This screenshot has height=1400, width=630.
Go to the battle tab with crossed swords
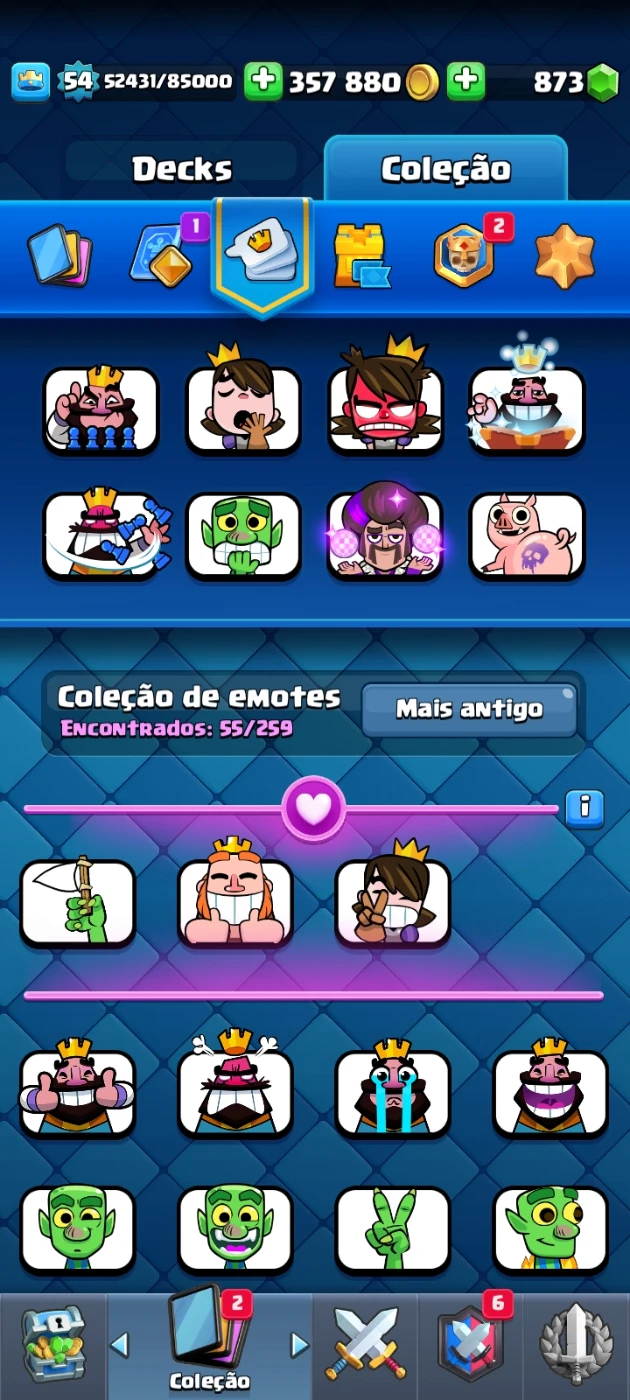click(365, 1345)
